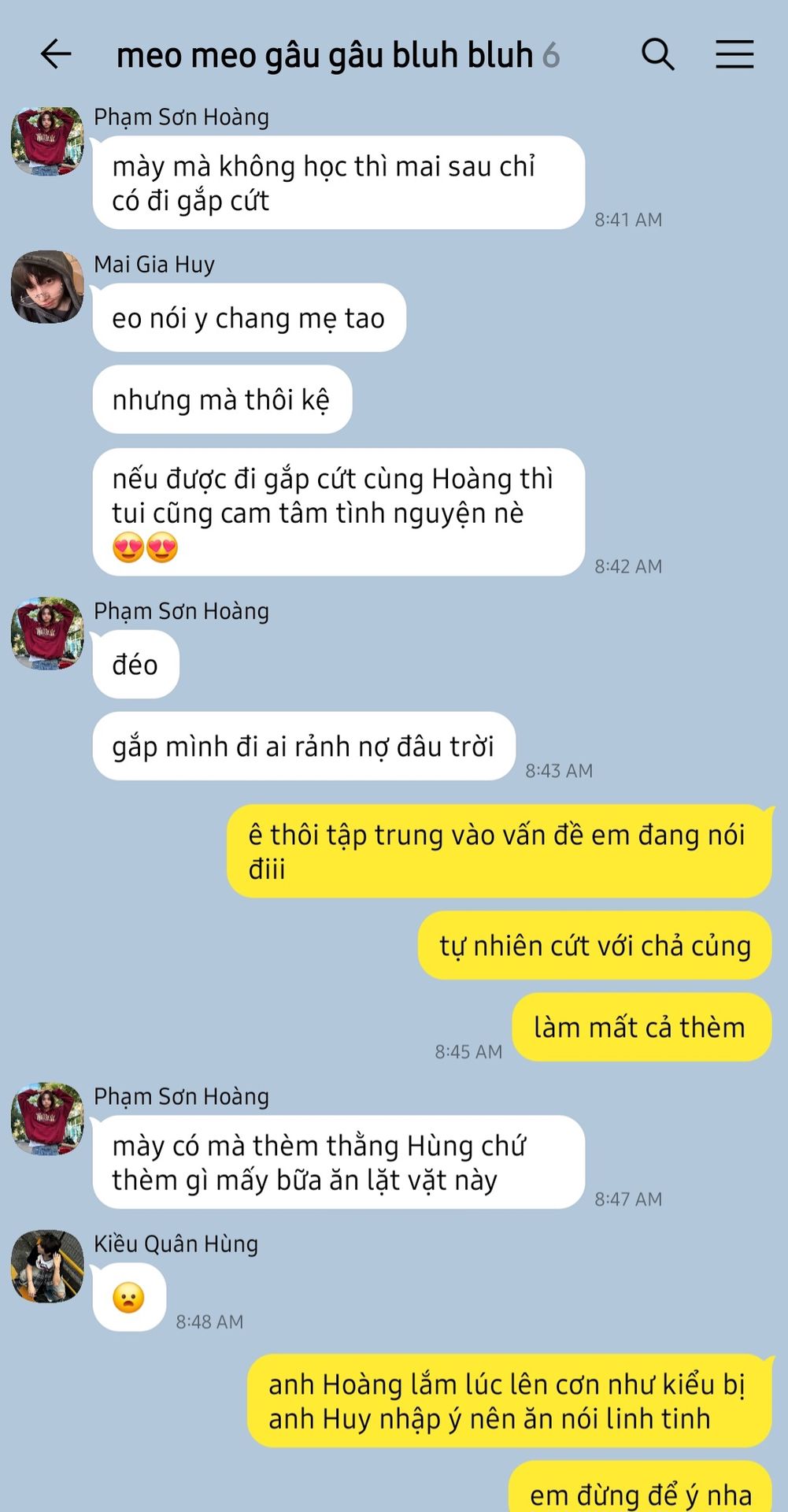Tap Phạm Sơn Hoàng's avatar at 8:41 AM message

click(47, 141)
